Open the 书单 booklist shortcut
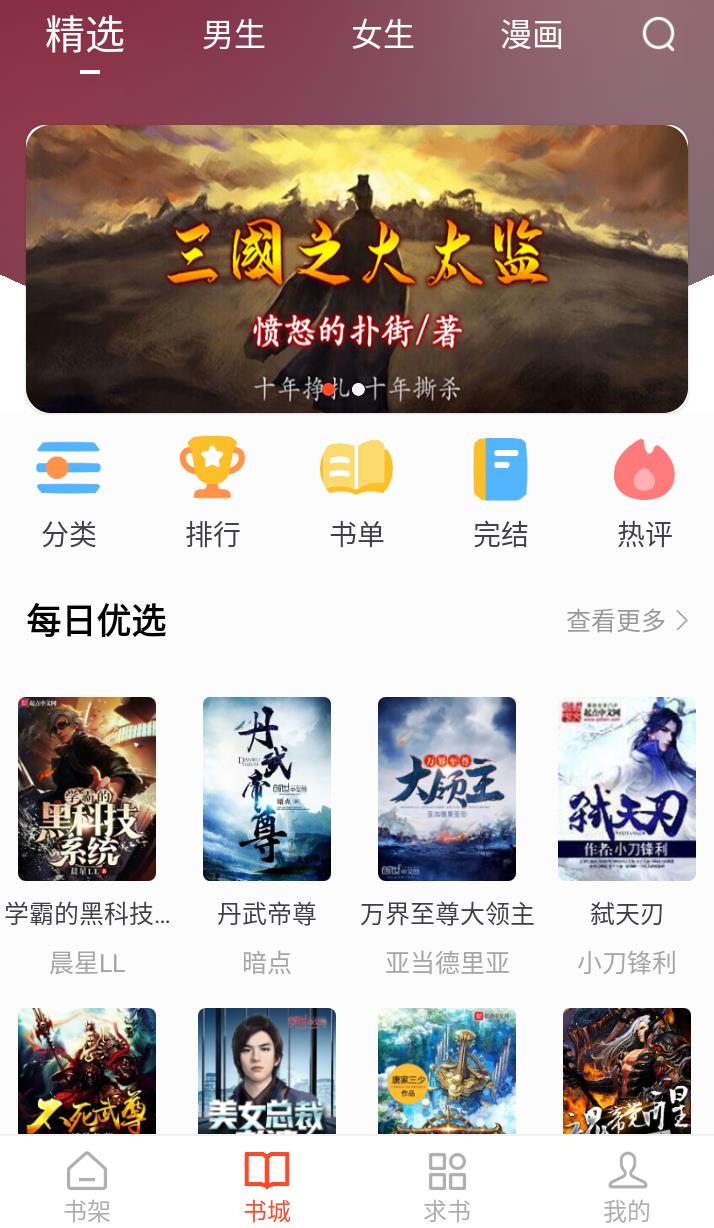The height and width of the screenshot is (1228, 714). tap(356, 492)
